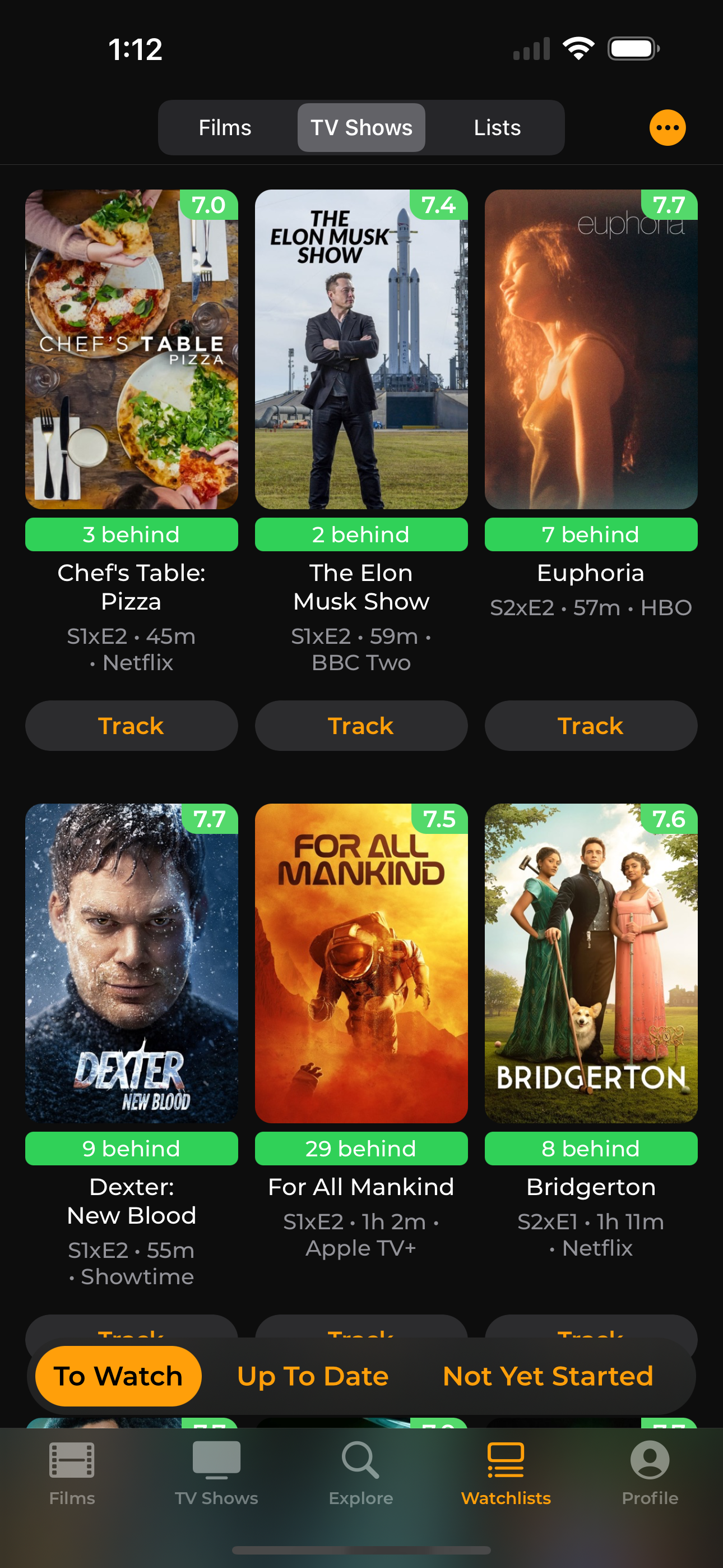The image size is (723, 1568).
Task: Open The Elon Musk Show poster
Action: coord(361,349)
